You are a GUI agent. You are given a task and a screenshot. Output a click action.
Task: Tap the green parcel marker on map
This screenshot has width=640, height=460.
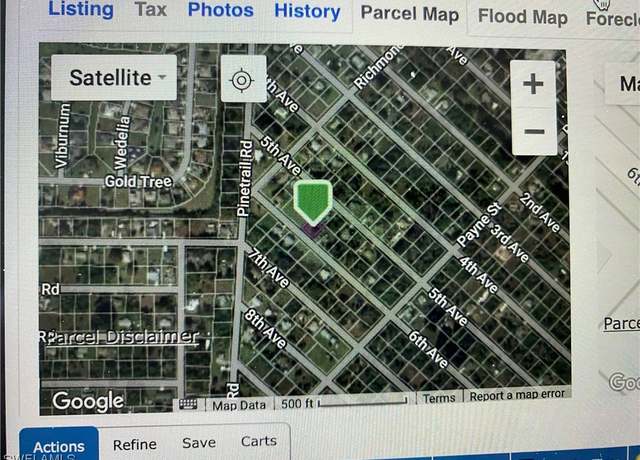click(313, 203)
